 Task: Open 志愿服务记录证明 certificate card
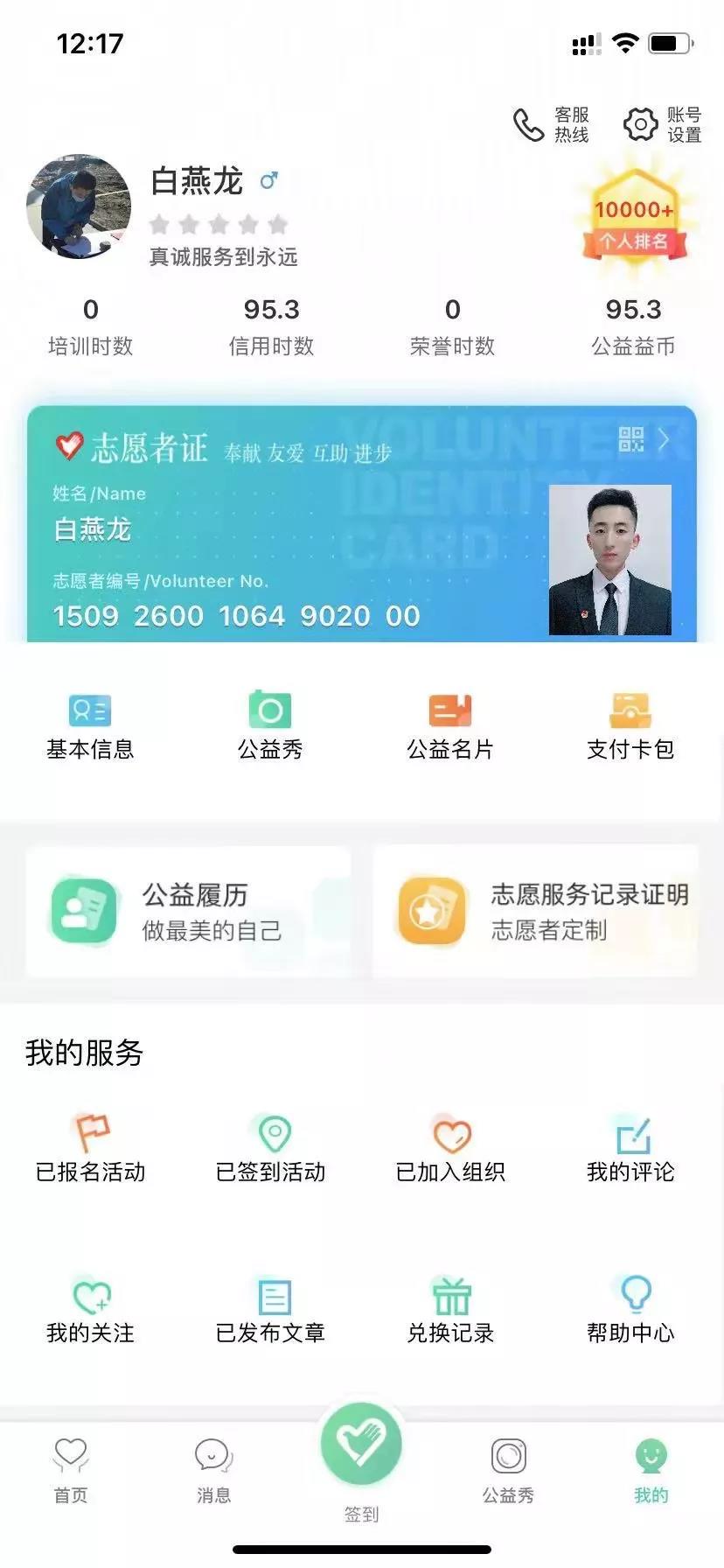click(535, 911)
